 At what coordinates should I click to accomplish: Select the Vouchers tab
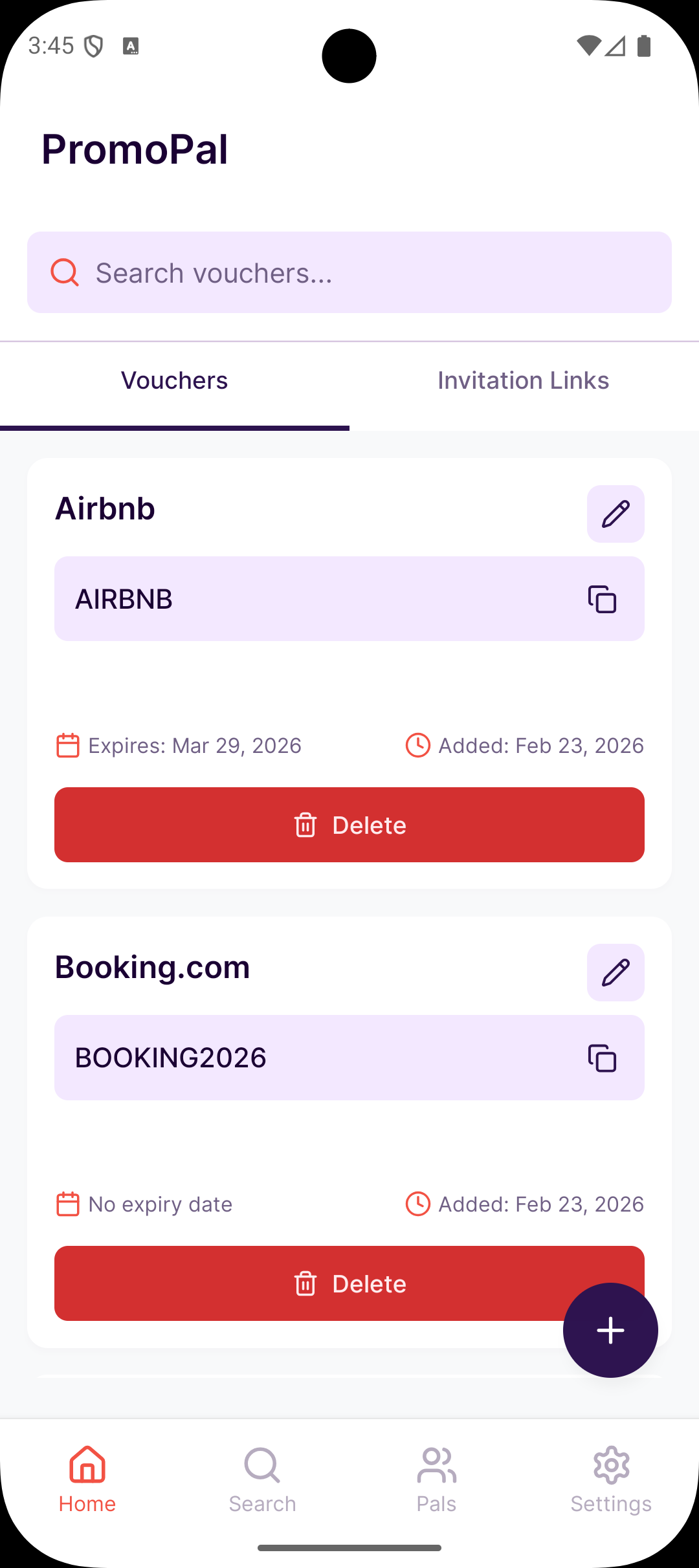174,380
